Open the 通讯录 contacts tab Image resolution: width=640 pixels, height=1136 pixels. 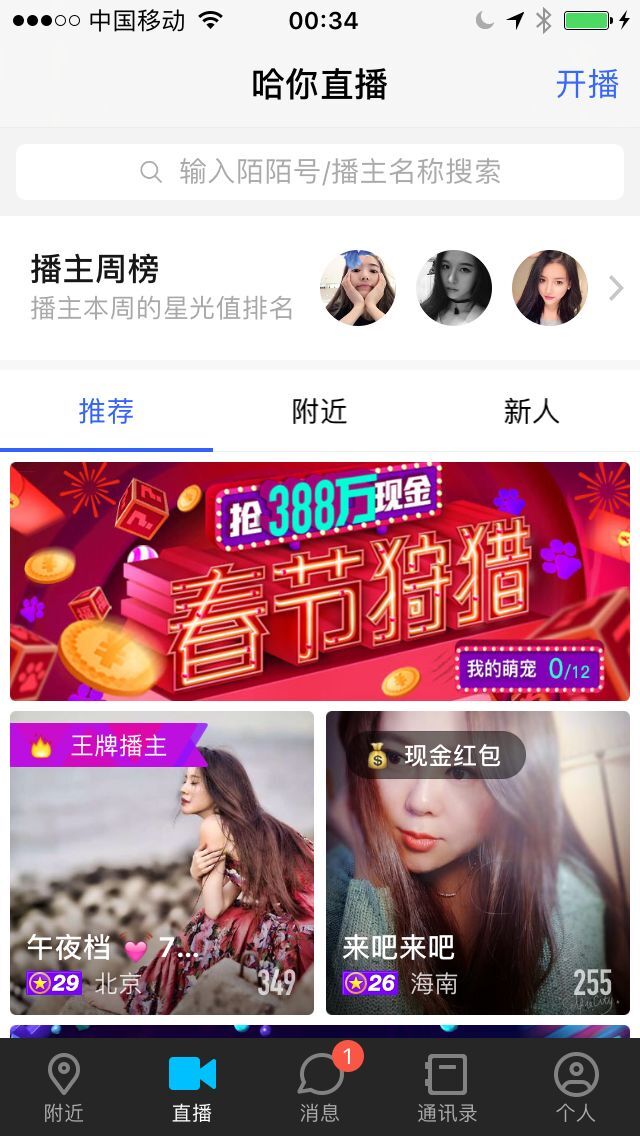click(x=447, y=1088)
